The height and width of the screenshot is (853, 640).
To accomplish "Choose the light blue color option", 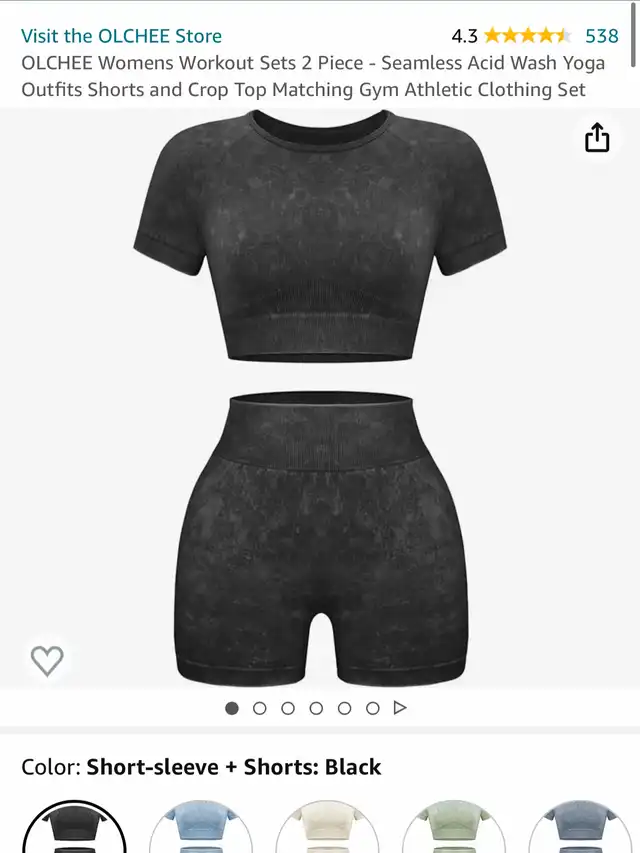I will [x=200, y=828].
